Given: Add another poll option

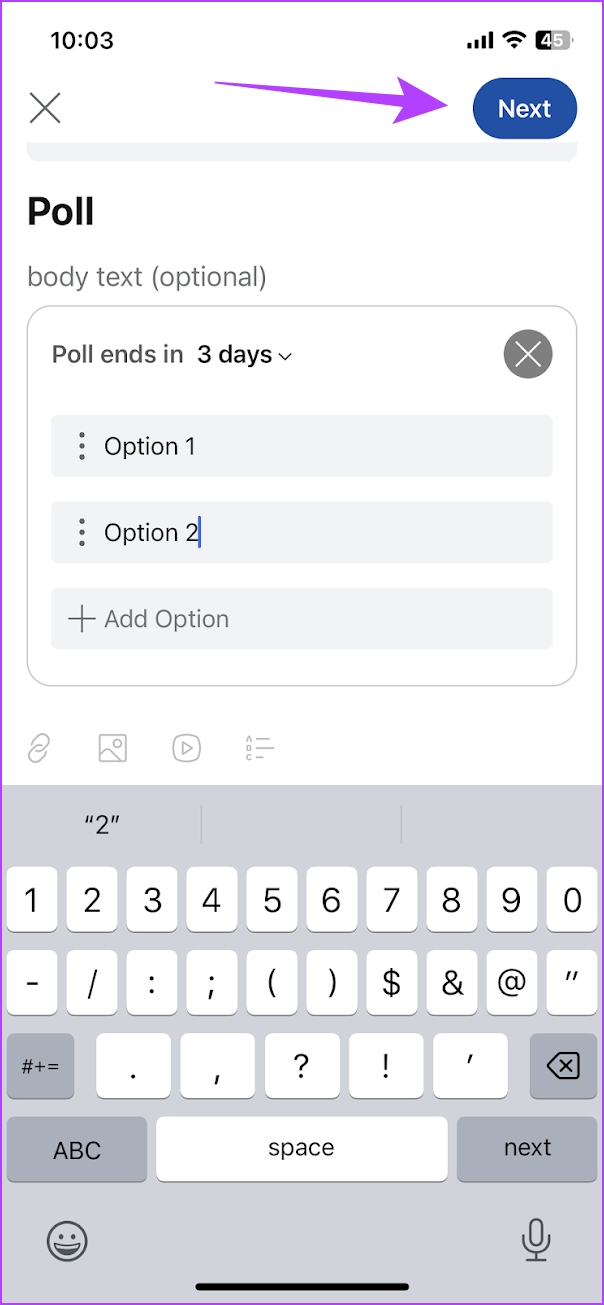Looking at the screenshot, I should point(302,619).
